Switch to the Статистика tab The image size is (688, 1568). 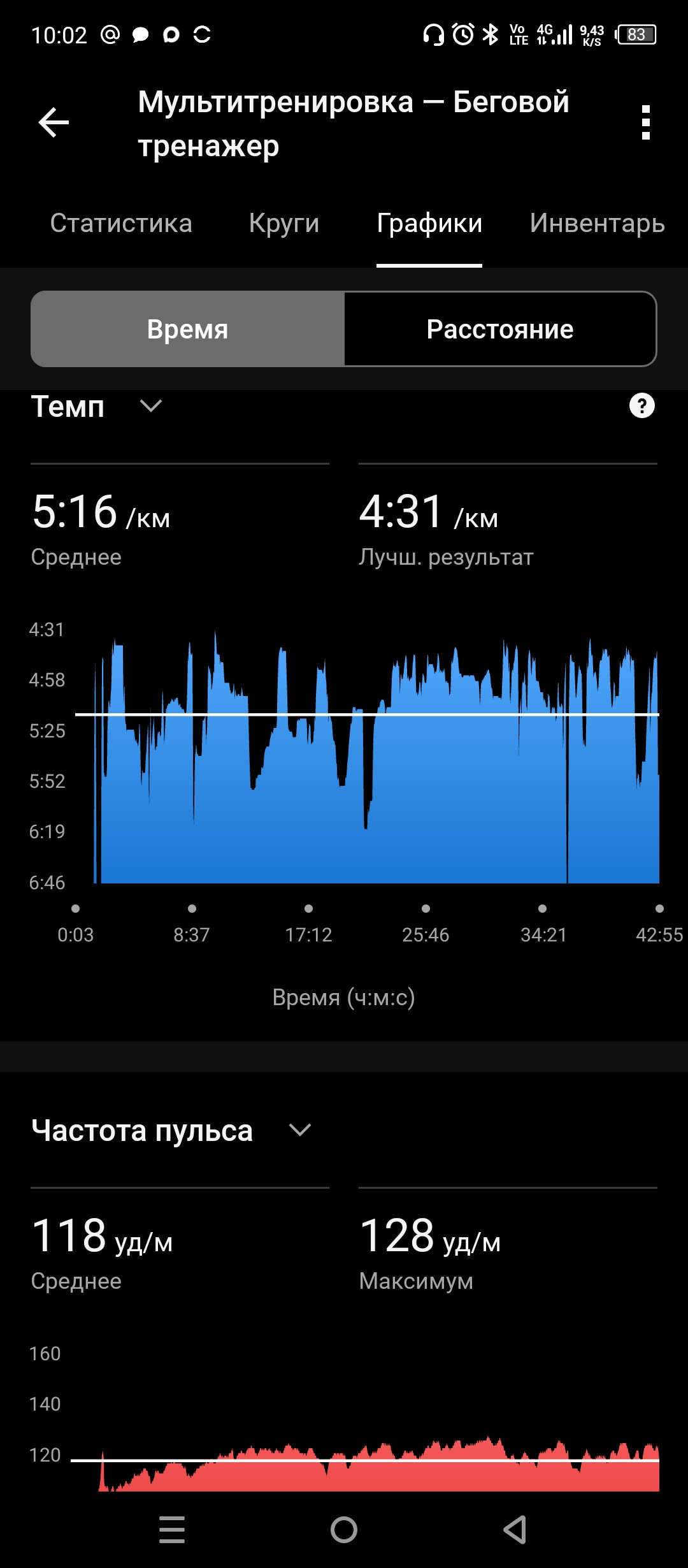click(121, 223)
